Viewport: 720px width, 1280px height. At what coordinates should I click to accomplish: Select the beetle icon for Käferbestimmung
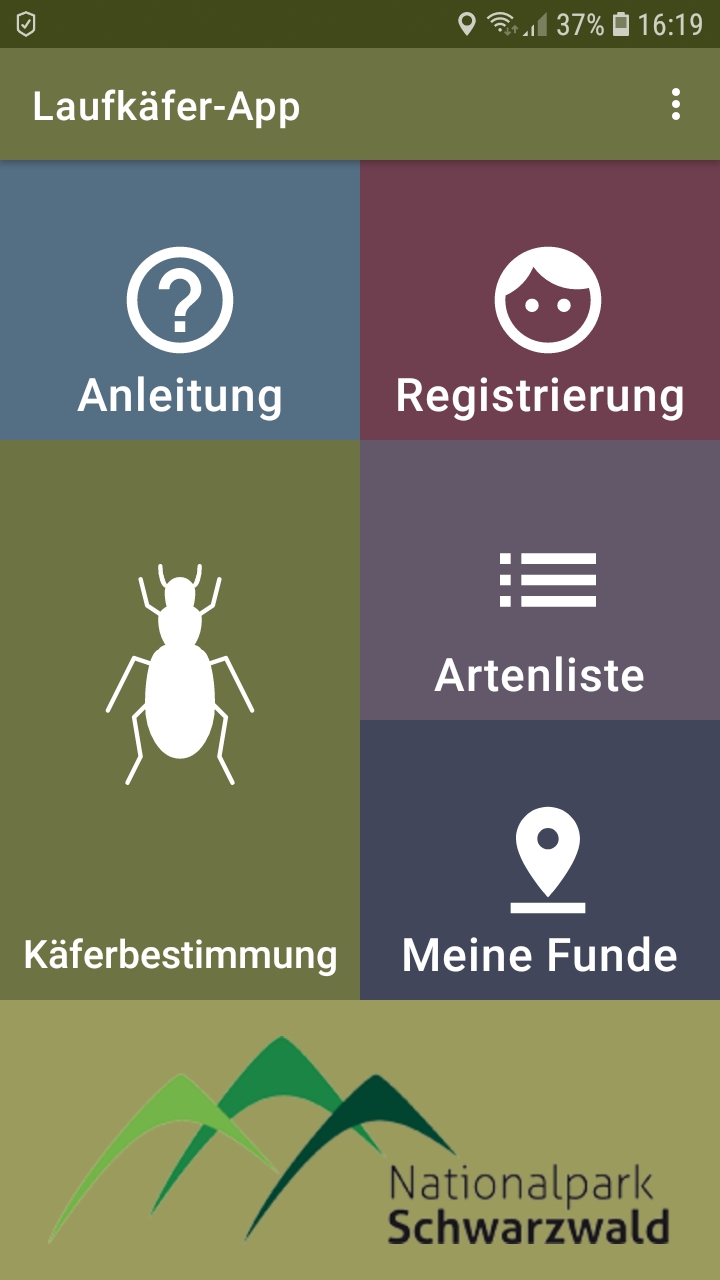pos(180,675)
